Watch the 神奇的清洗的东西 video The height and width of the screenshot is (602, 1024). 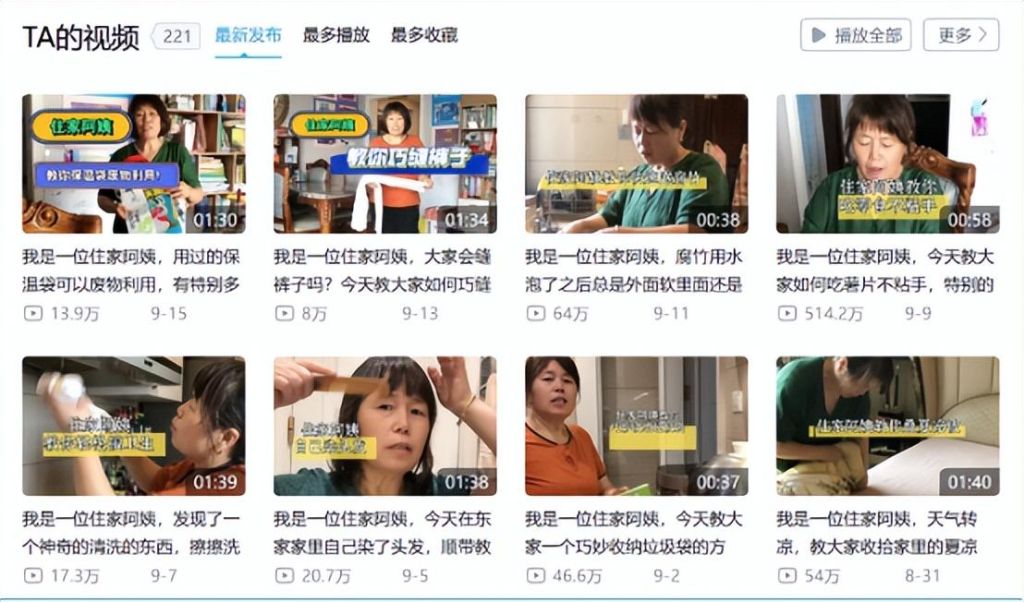134,426
